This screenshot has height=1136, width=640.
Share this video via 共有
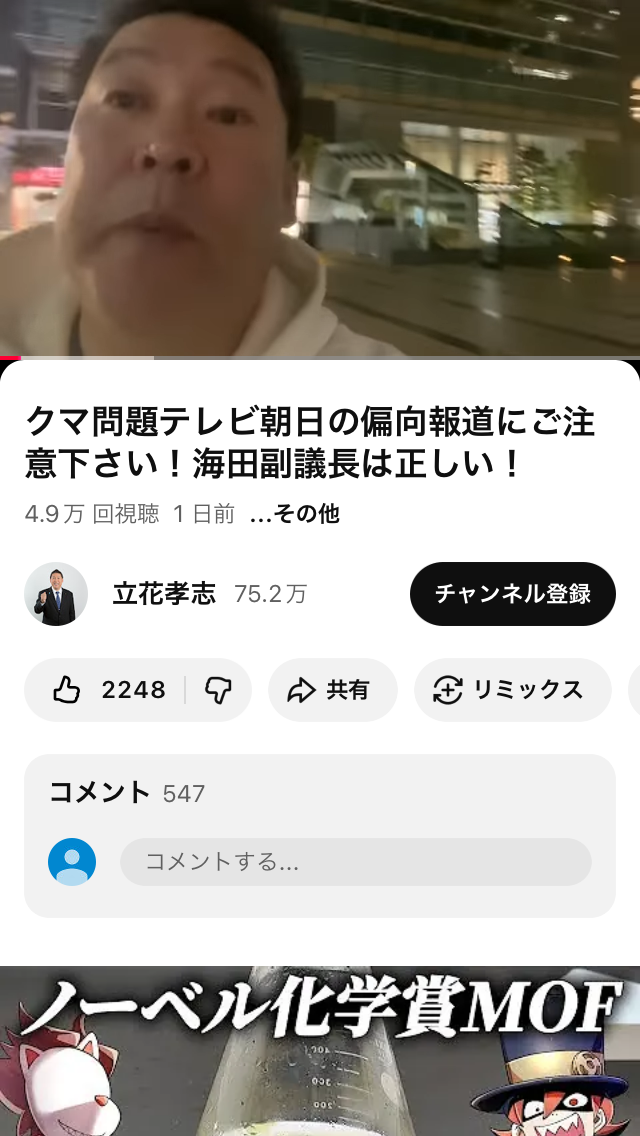point(332,690)
